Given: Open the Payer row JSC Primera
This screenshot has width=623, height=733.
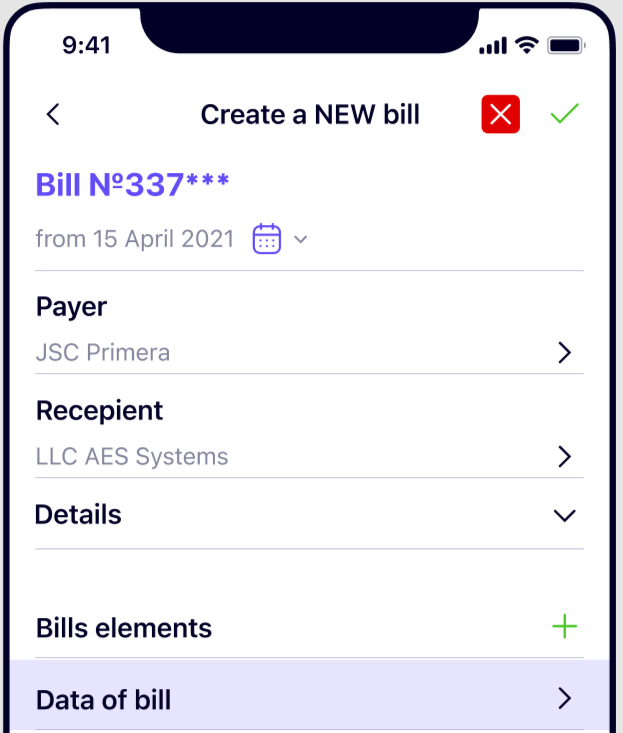Looking at the screenshot, I should (308, 352).
